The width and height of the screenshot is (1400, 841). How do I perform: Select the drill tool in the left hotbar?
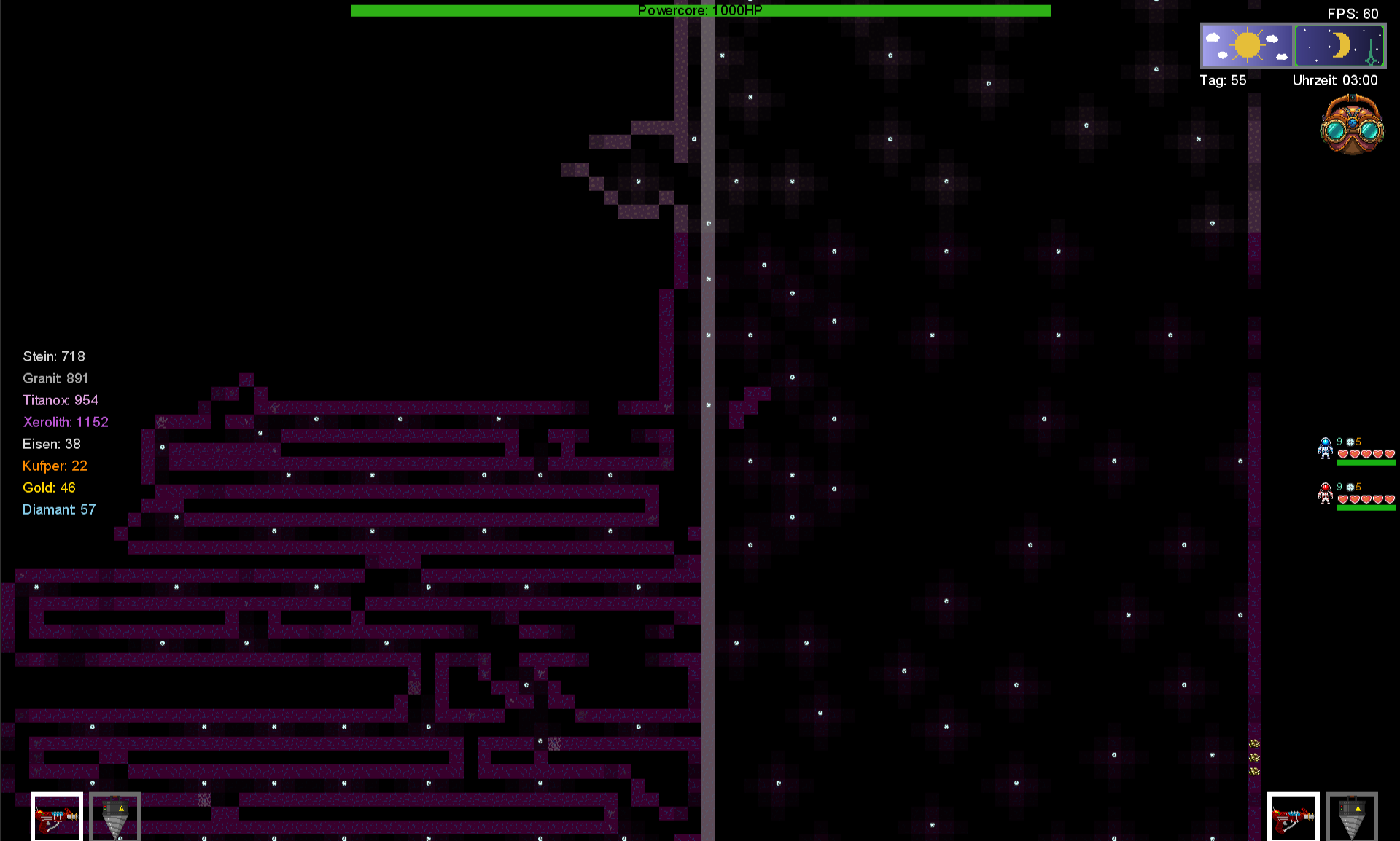coord(115,818)
